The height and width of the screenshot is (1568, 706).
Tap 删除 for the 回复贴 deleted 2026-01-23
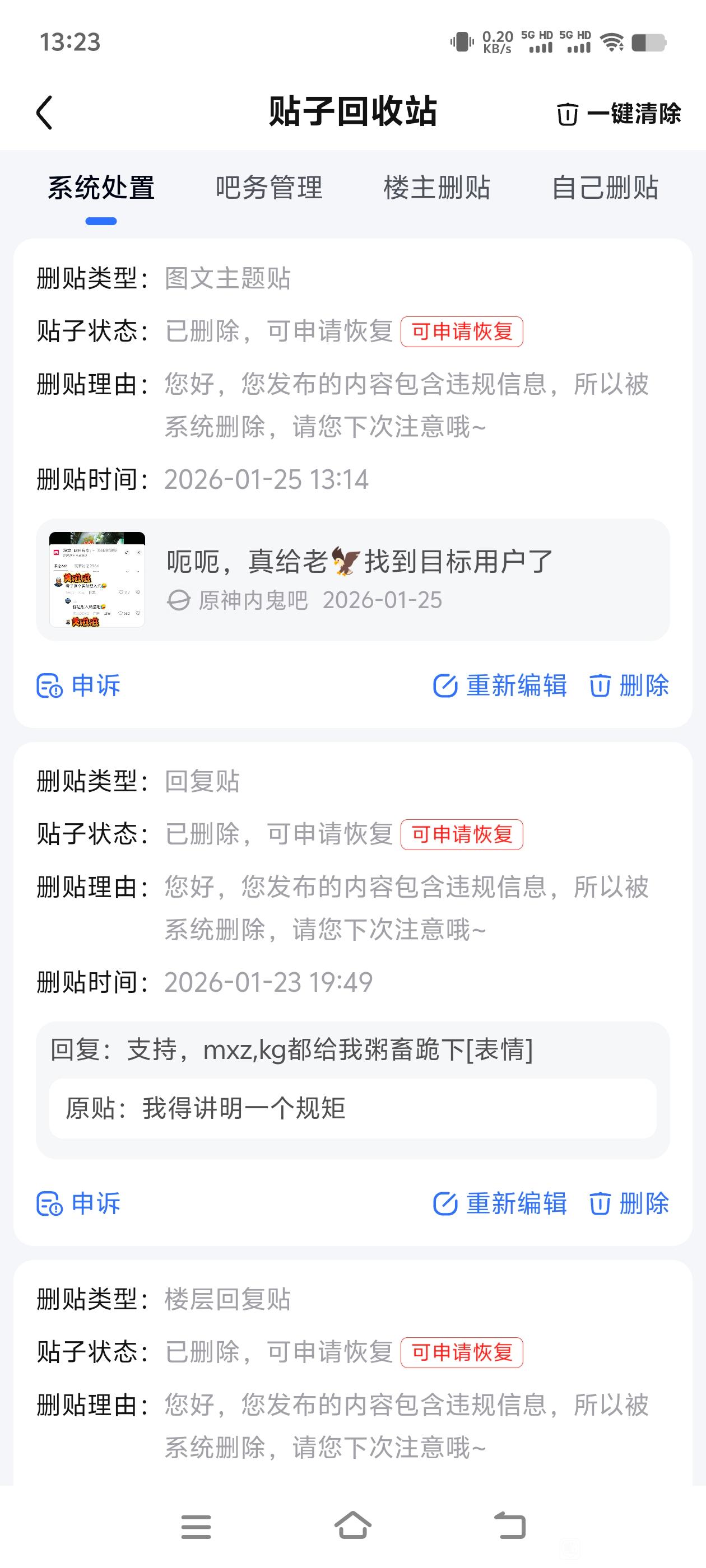click(x=629, y=1203)
